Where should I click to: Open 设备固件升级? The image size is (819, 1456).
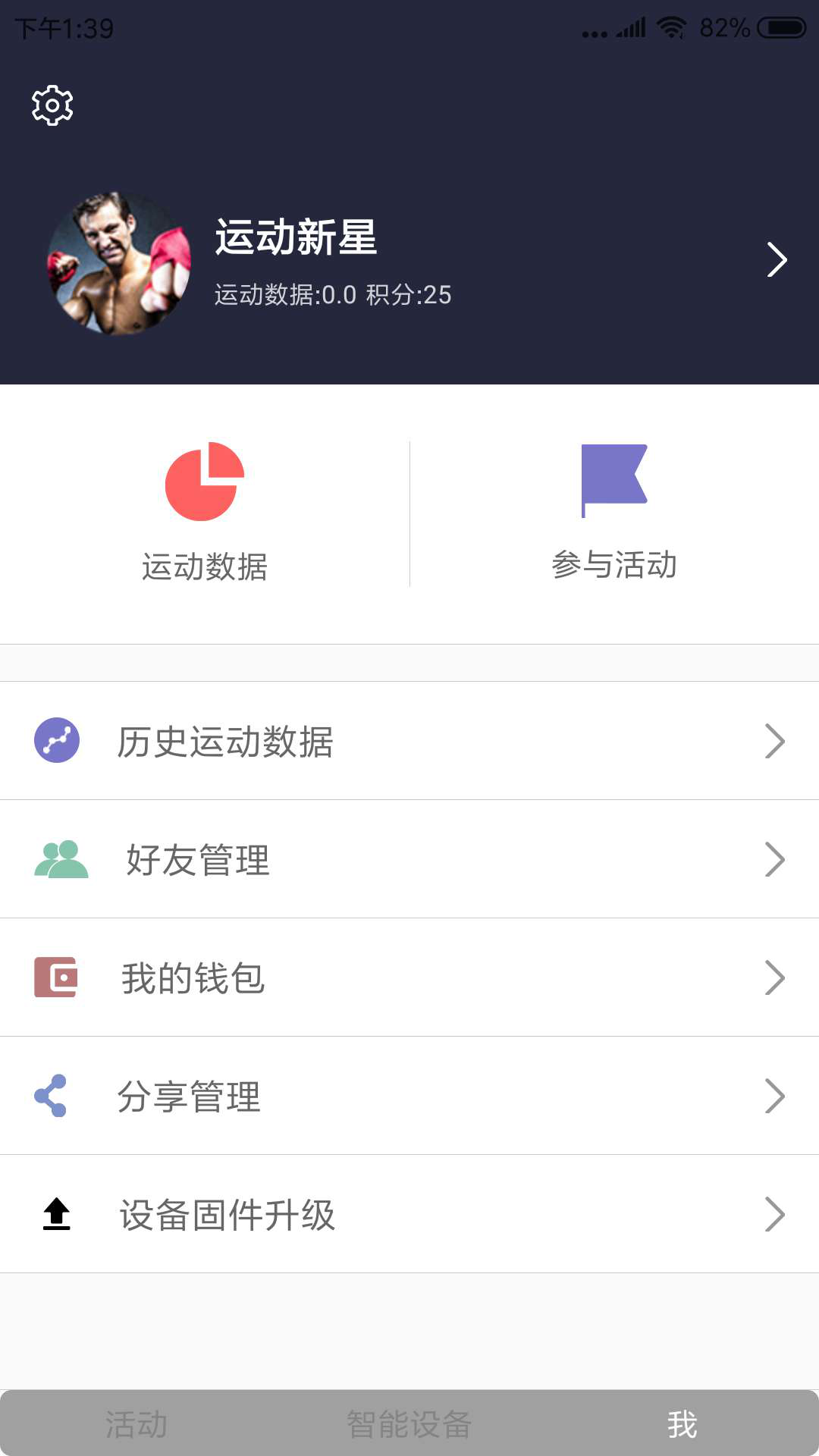point(409,1214)
